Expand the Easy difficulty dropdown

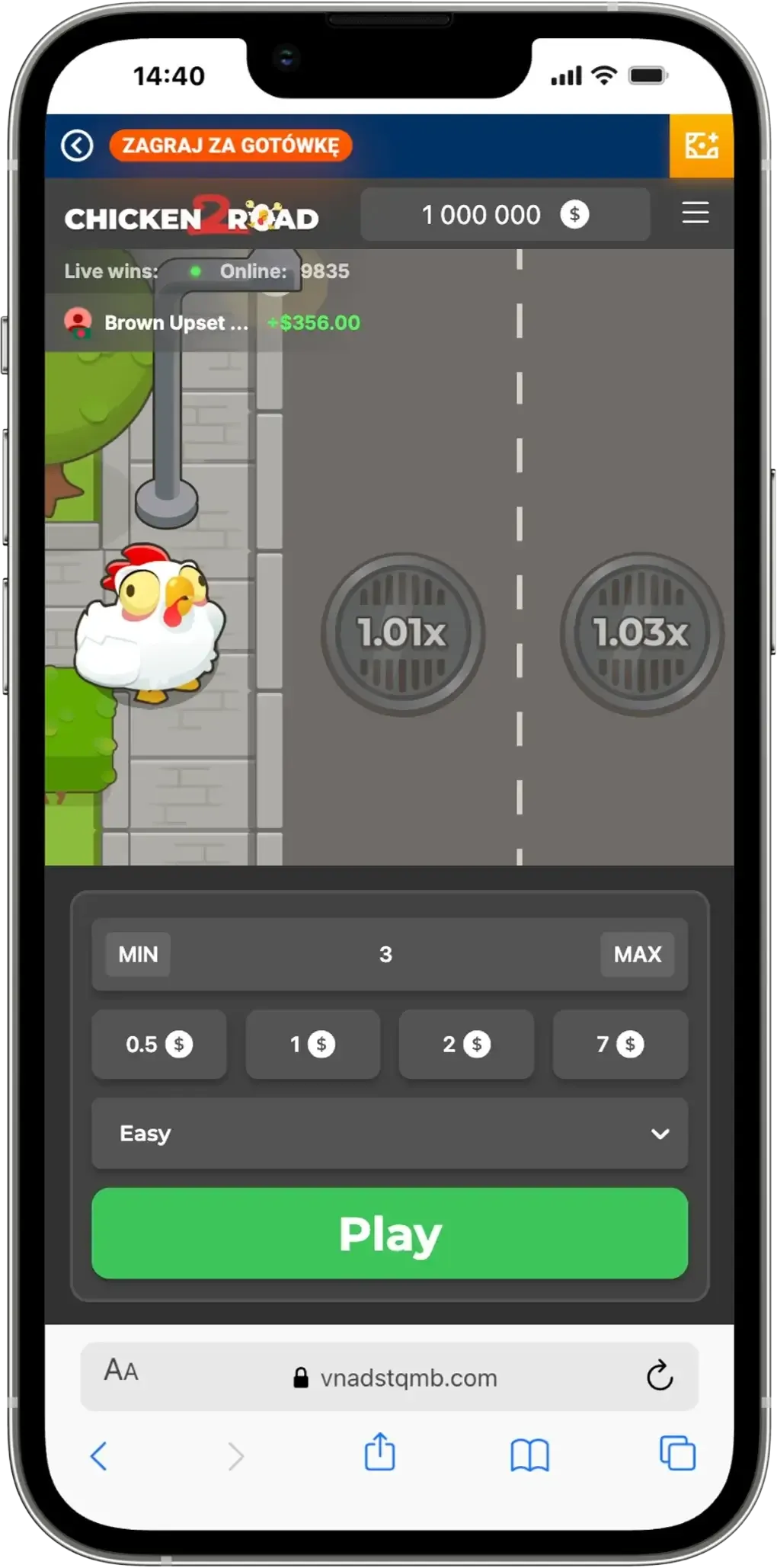[389, 1133]
